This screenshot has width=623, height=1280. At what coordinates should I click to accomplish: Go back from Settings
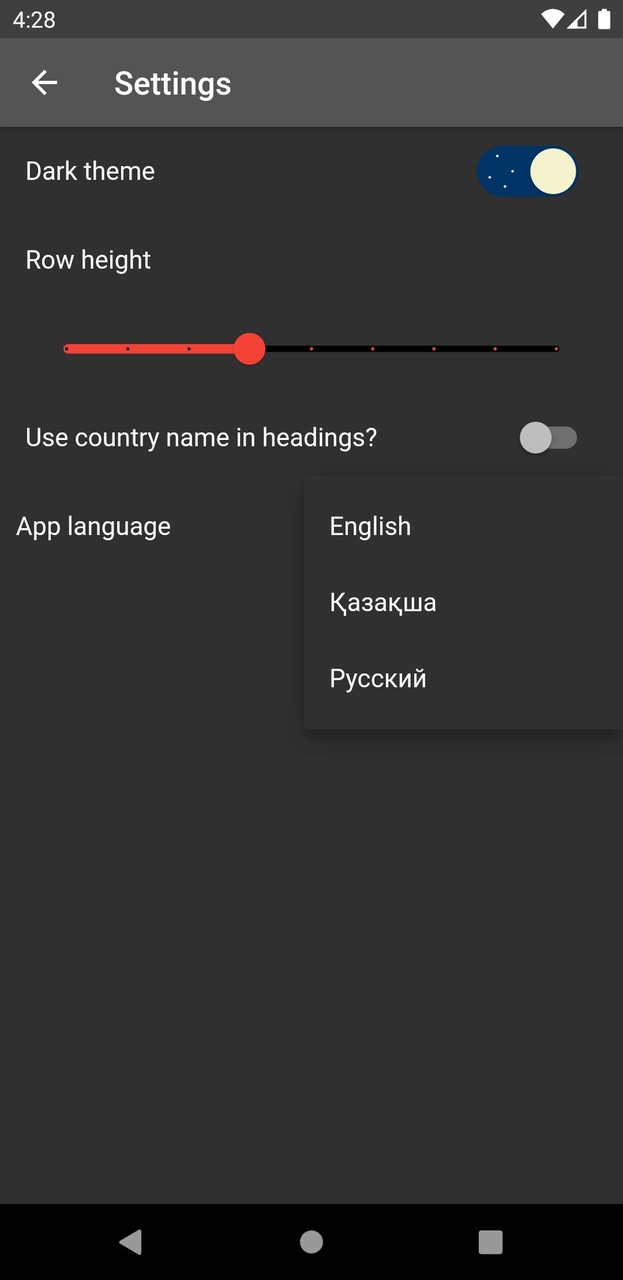(44, 83)
